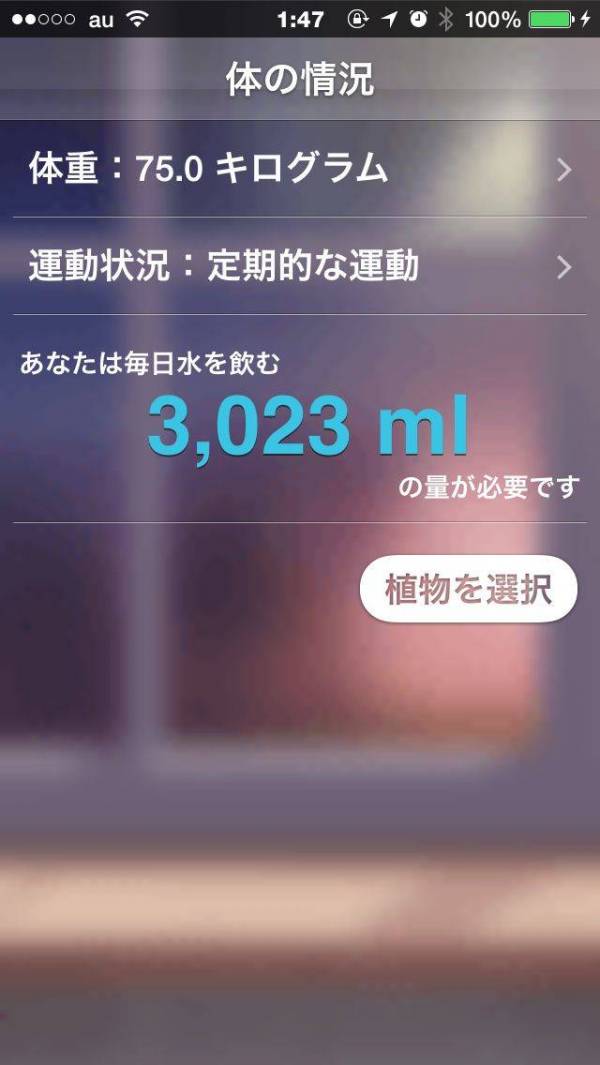Open the 運動状況 定期的な運動 row
This screenshot has height=1065, width=600.
(300, 267)
